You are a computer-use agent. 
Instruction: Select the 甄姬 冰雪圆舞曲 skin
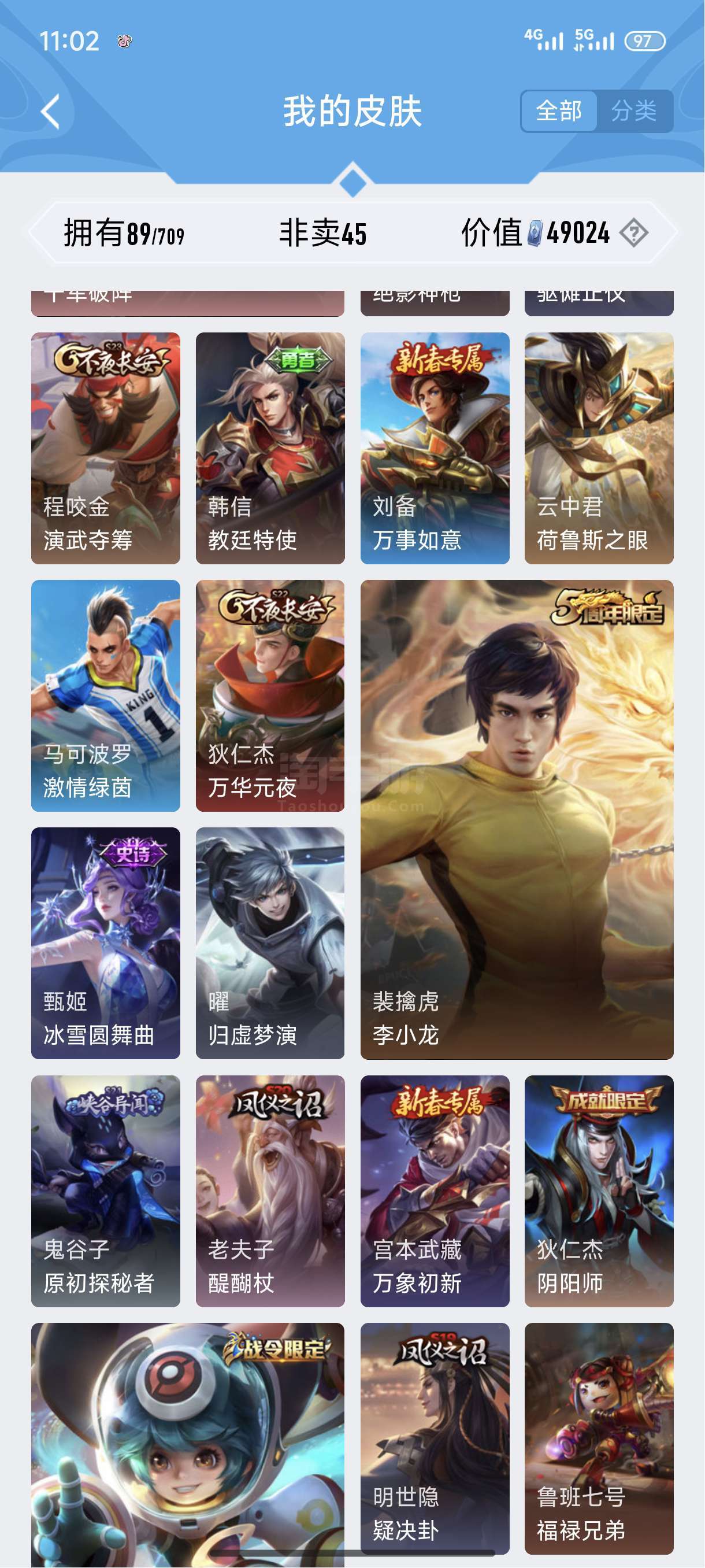[x=106, y=943]
